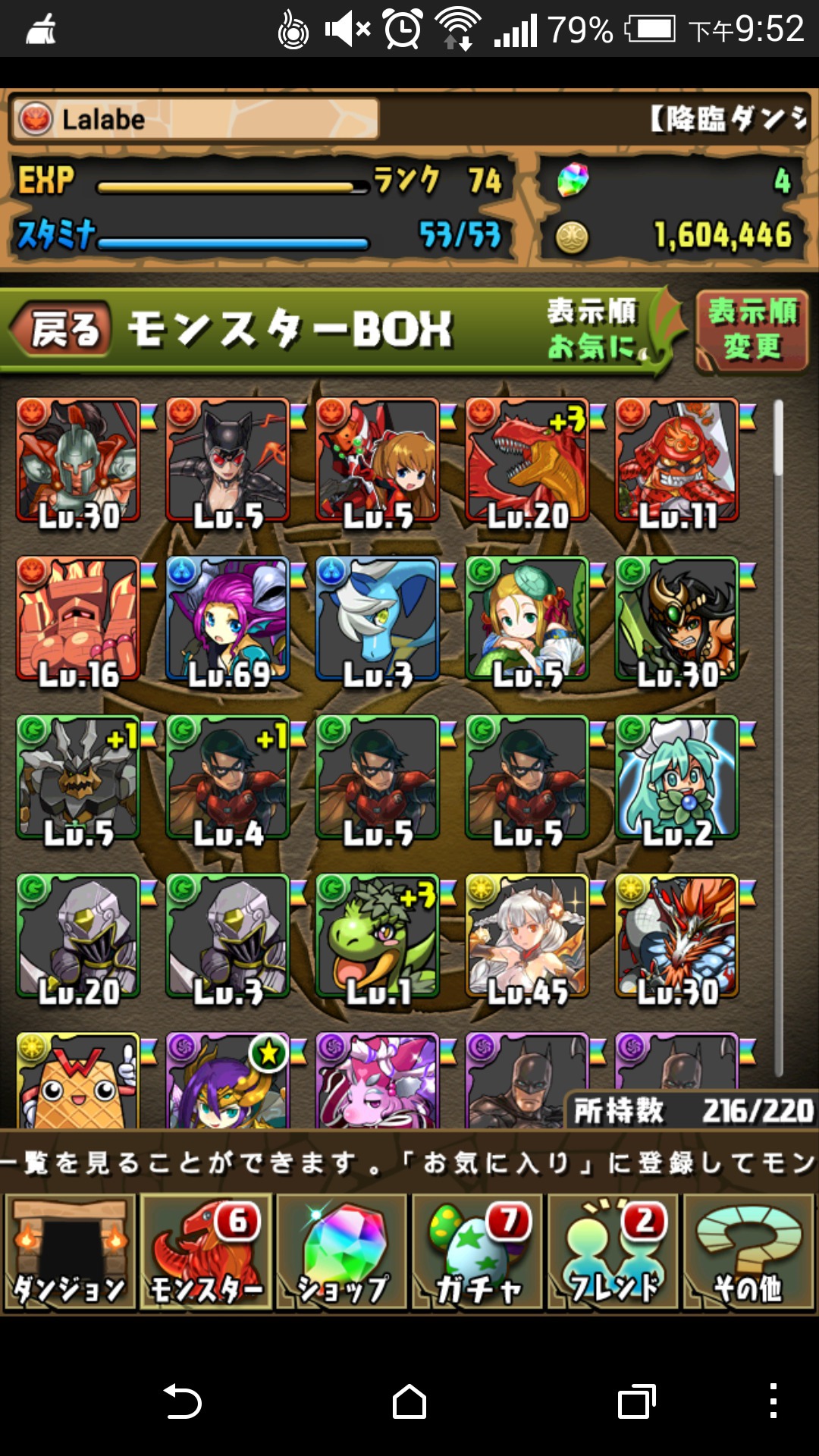Select the Lv.20 red dragon with +3
The image size is (819, 1456).
tap(527, 460)
